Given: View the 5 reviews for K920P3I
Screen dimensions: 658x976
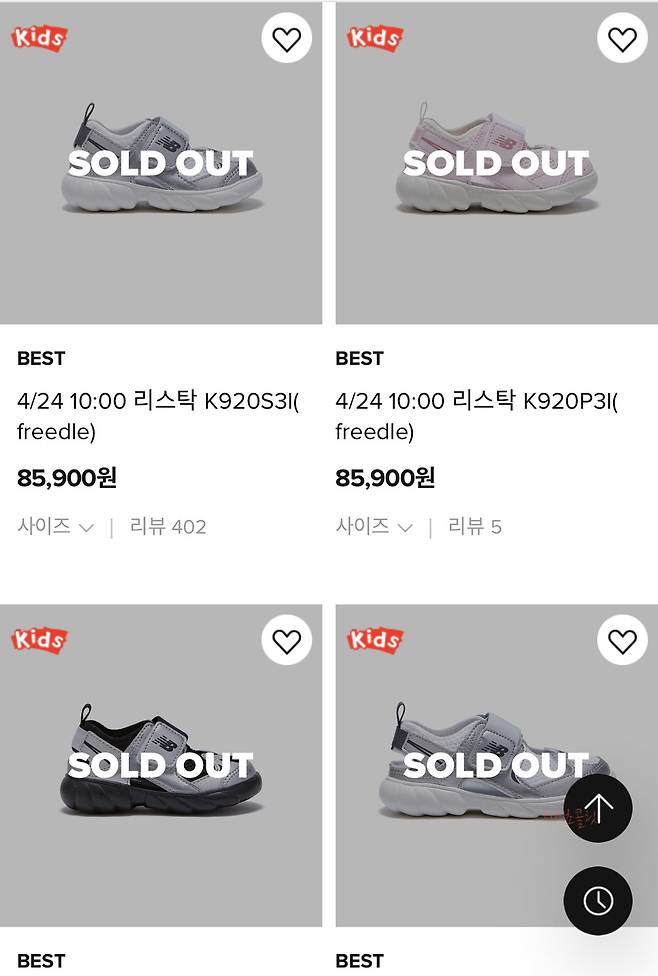Looking at the screenshot, I should [x=475, y=527].
